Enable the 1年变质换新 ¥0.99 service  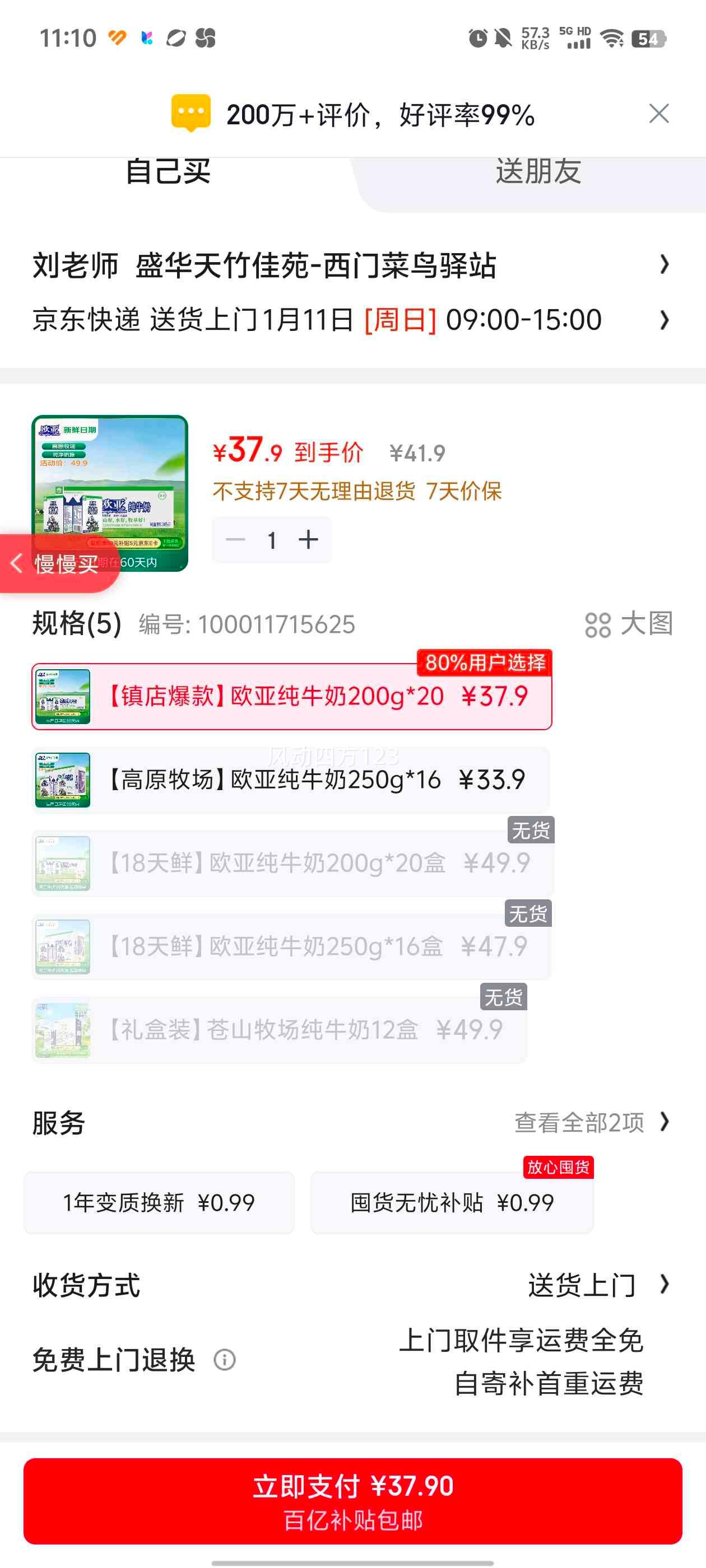coord(159,1202)
